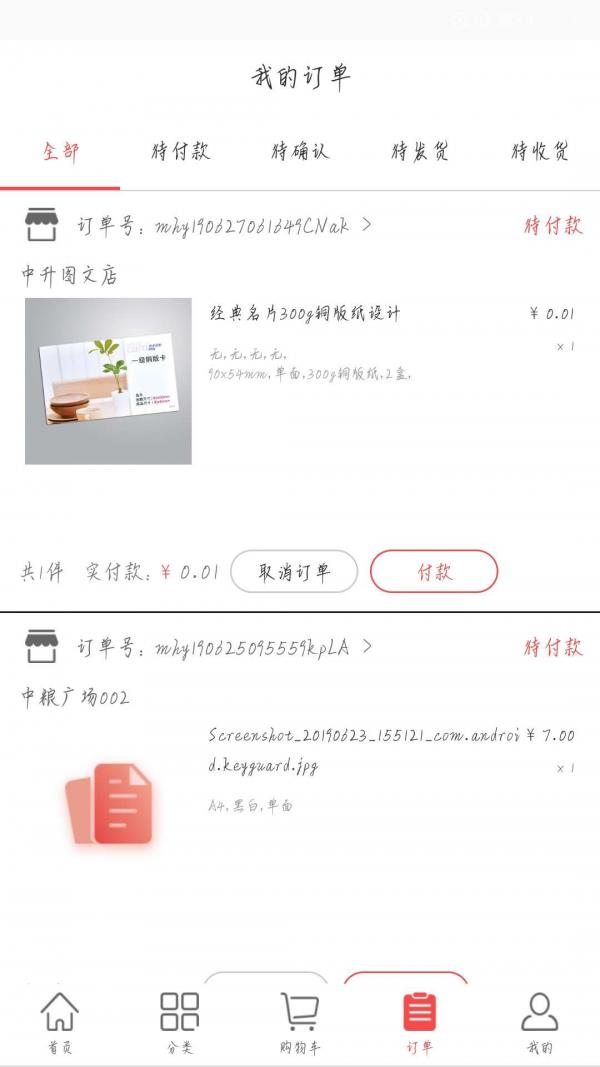Image resolution: width=600 pixels, height=1067 pixels.
Task: Switch to the 全部 tab
Action: (60, 152)
